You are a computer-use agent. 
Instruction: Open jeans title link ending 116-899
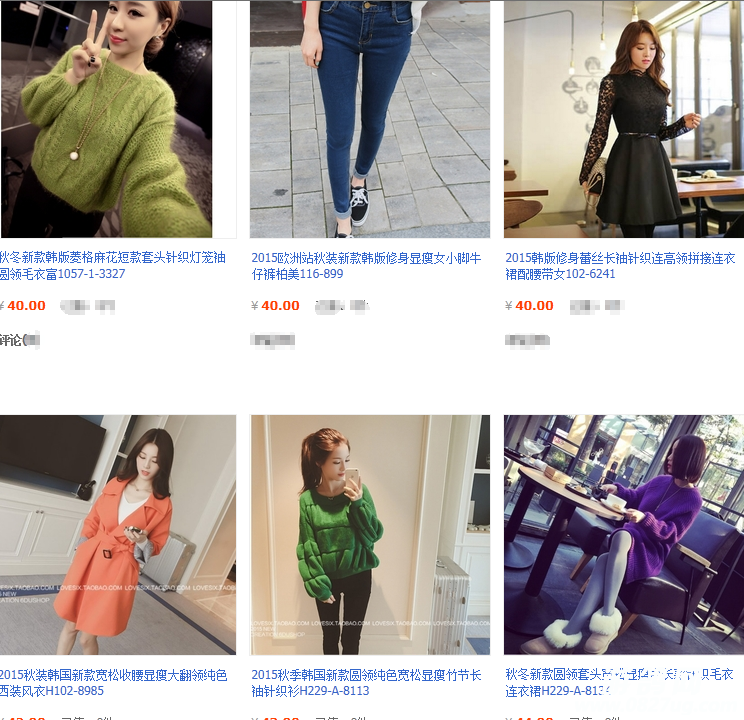click(x=366, y=265)
